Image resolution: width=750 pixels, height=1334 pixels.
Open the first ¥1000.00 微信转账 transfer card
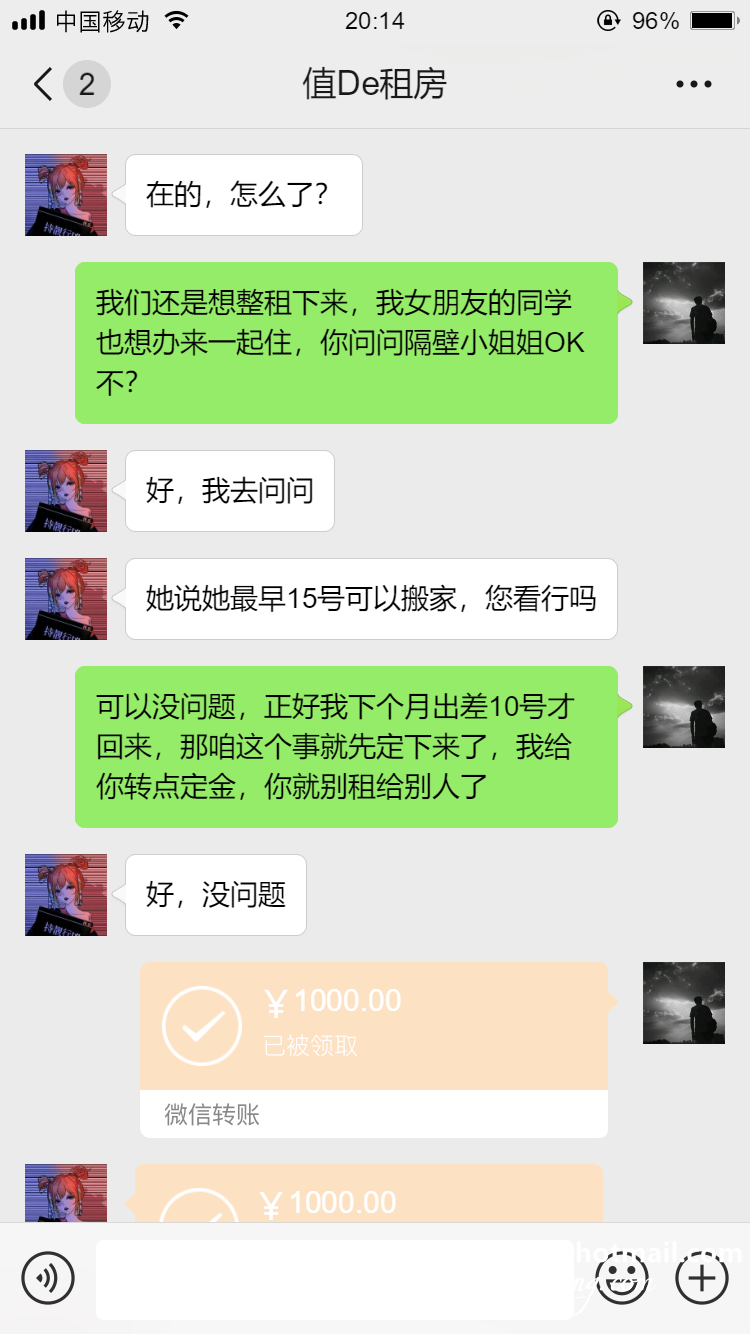click(373, 1040)
